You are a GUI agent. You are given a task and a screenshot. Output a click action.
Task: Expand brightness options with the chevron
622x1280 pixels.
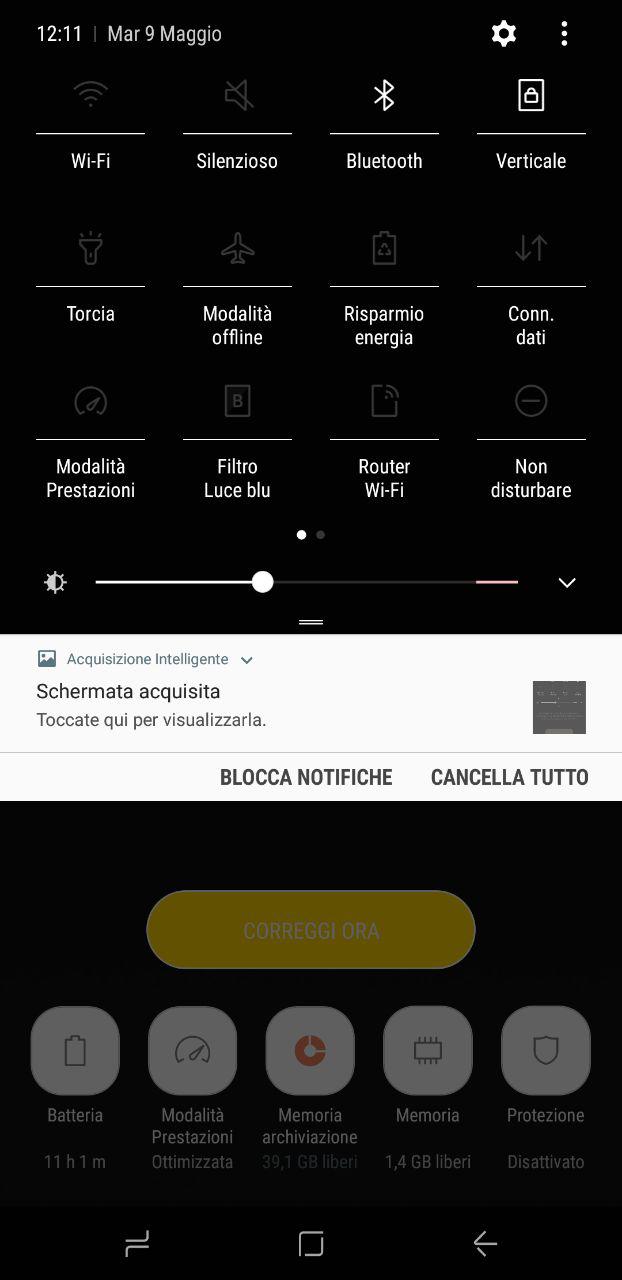coord(567,583)
